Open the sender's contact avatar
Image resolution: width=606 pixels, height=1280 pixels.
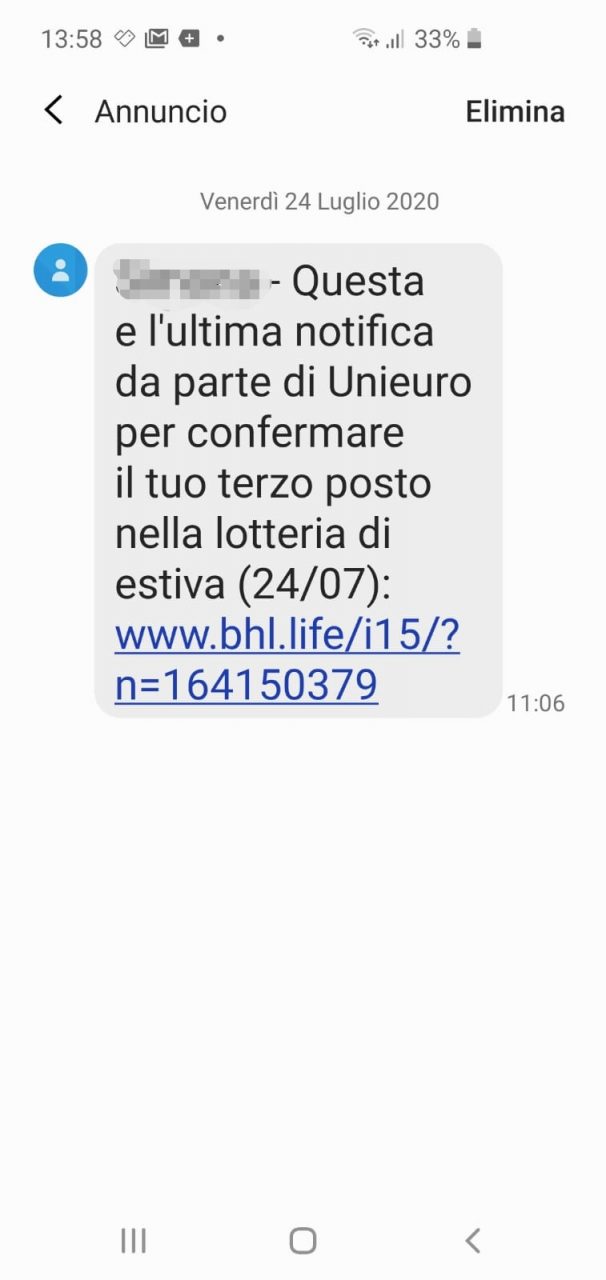click(x=61, y=270)
